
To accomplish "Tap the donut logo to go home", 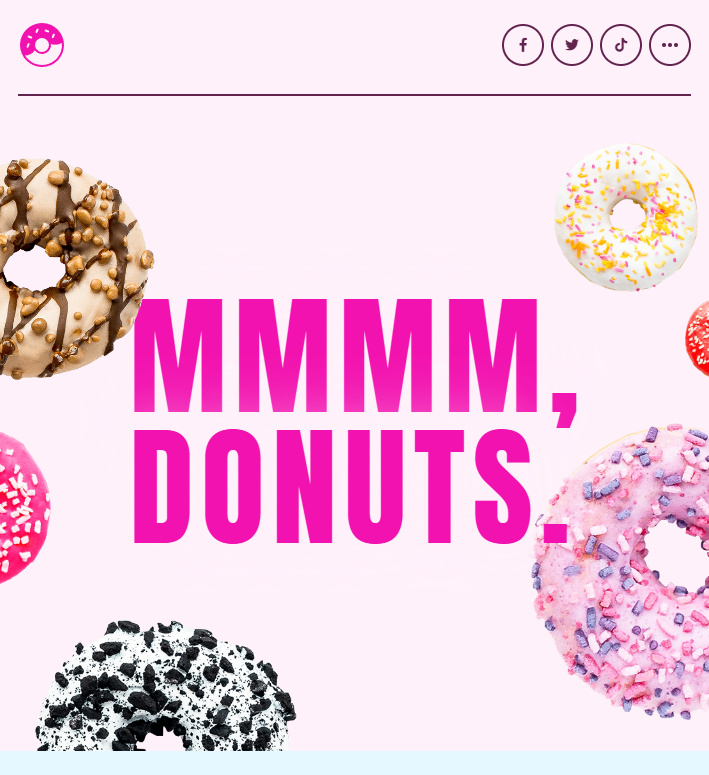I will point(42,45).
